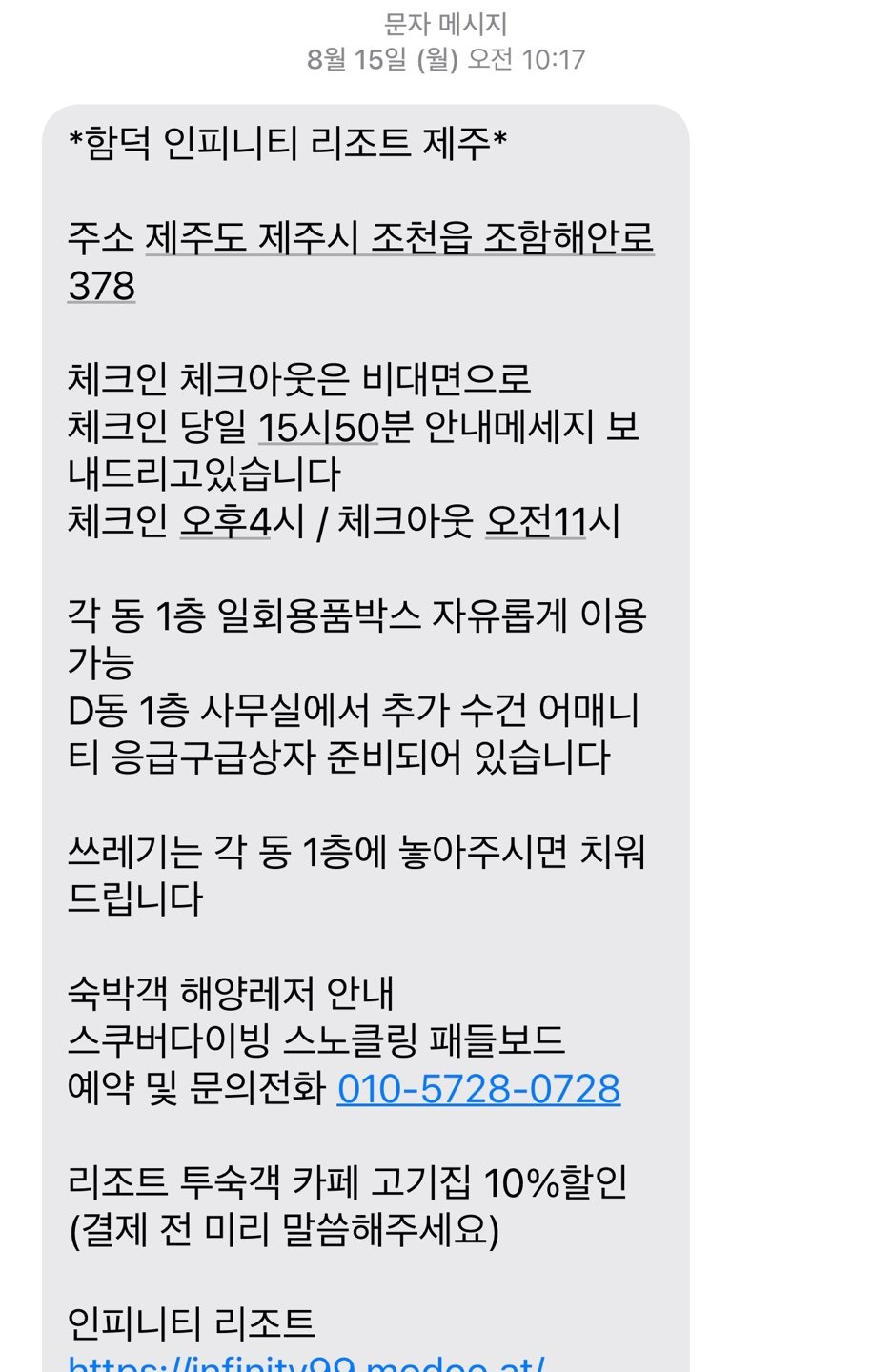Tap the underlined checkout time 오전11시

tap(536, 521)
